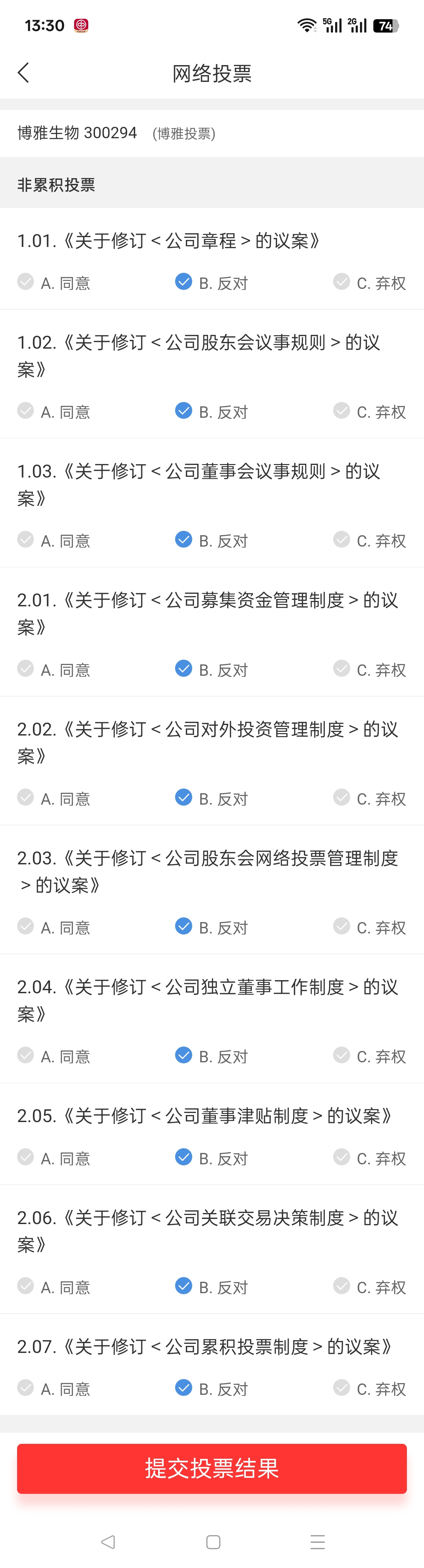This screenshot has width=424, height=1568.
Task: Submit votes with 提交投票结果 button
Action: (212, 1468)
